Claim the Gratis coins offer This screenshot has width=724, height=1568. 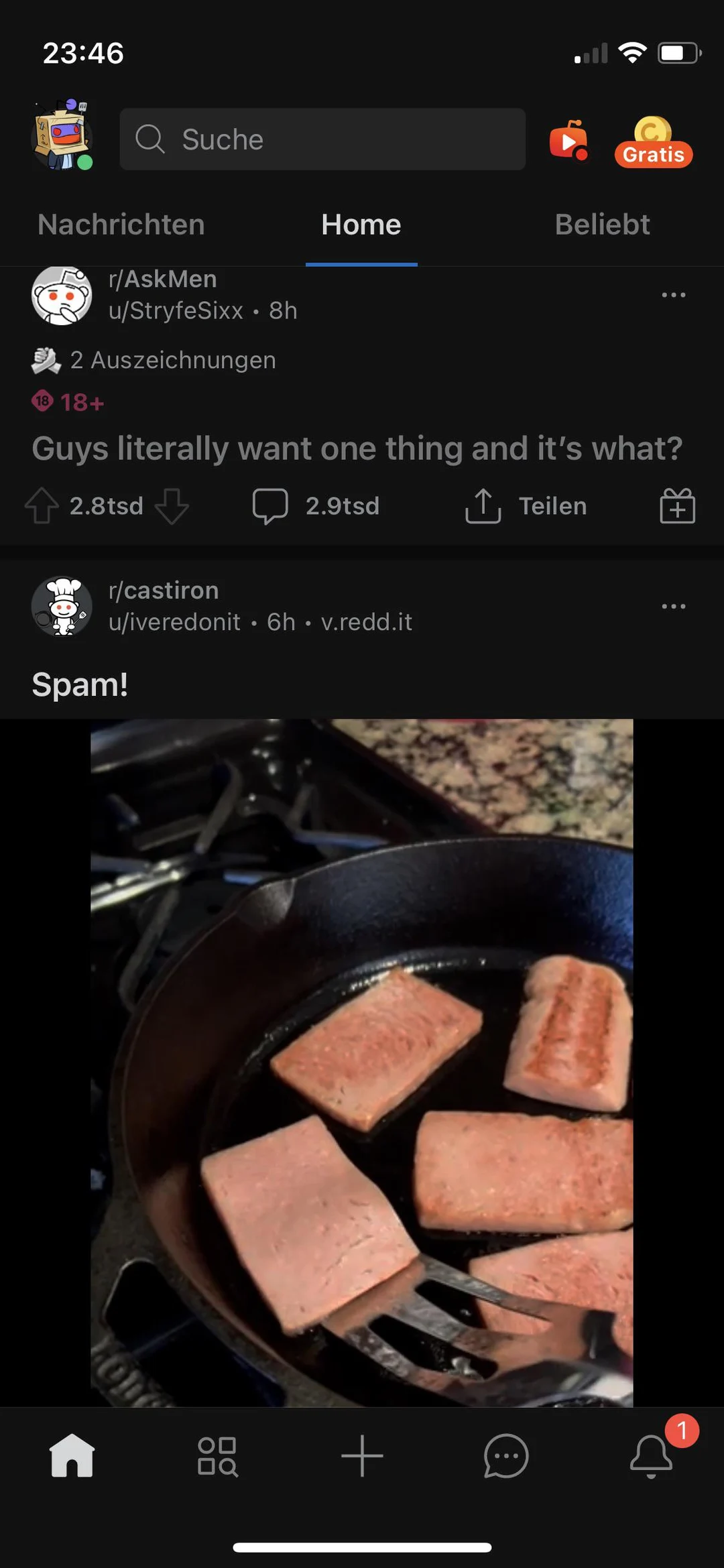click(x=653, y=142)
